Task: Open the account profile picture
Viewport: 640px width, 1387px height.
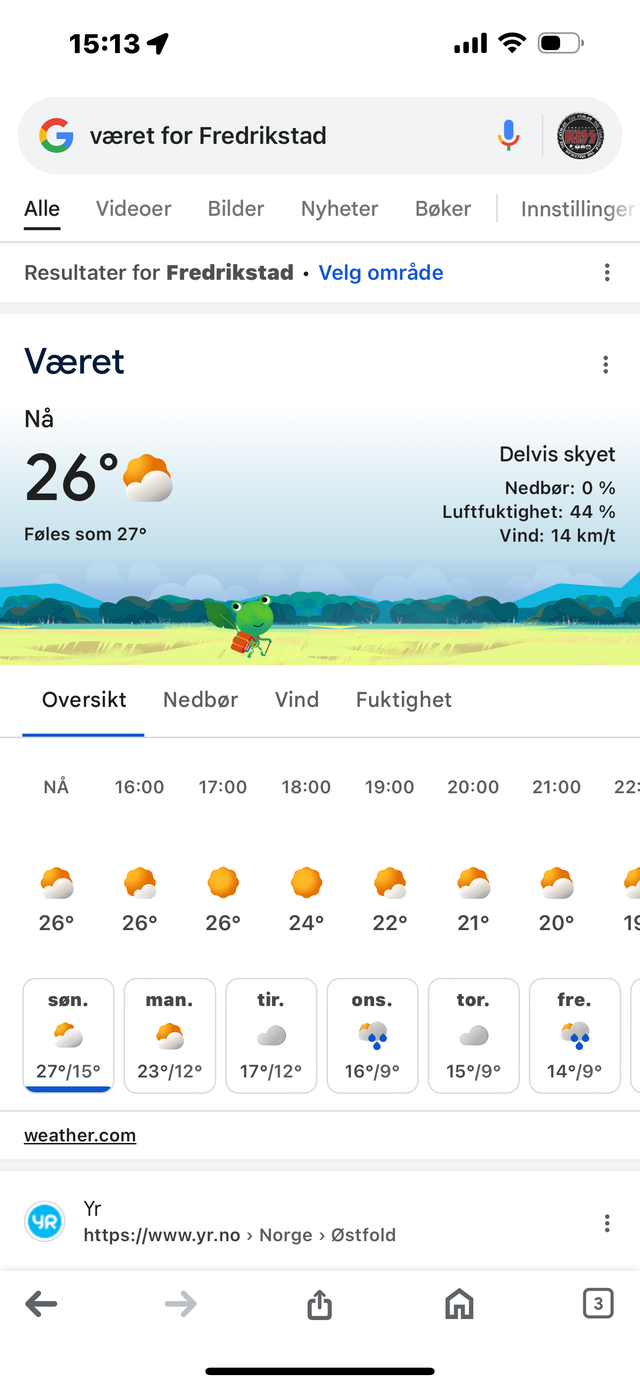Action: [581, 135]
